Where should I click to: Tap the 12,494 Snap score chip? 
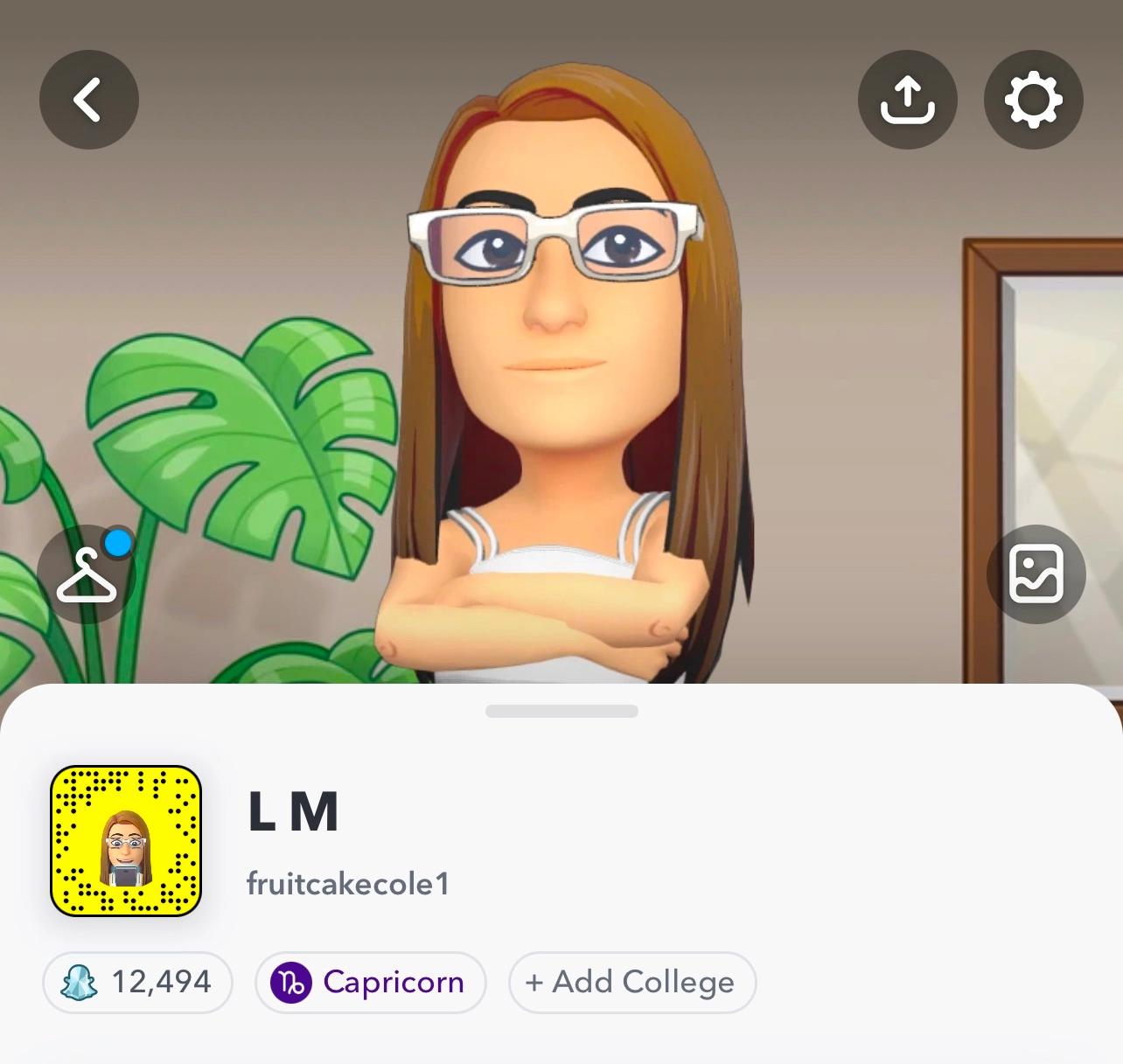point(137,982)
